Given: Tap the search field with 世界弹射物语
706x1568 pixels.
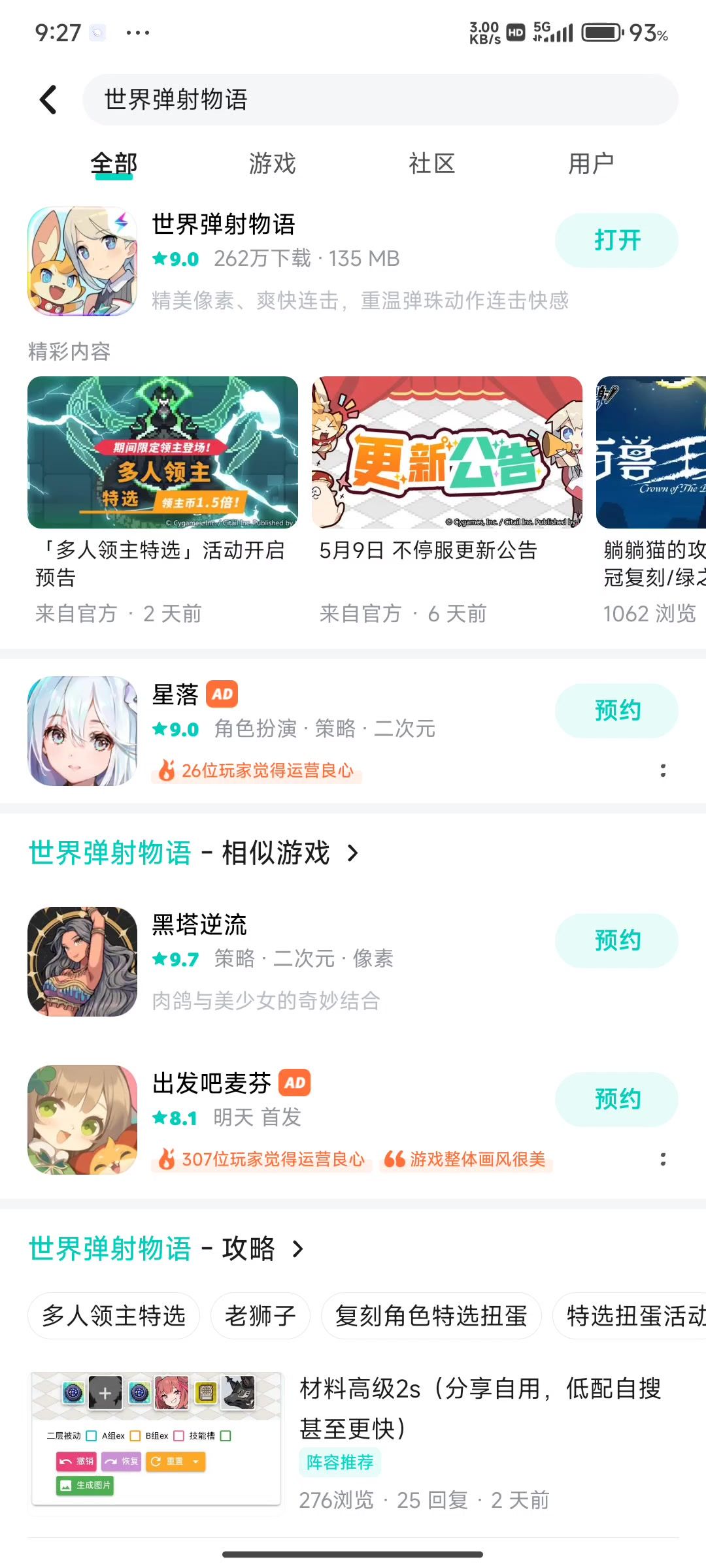Looking at the screenshot, I should 379,100.
